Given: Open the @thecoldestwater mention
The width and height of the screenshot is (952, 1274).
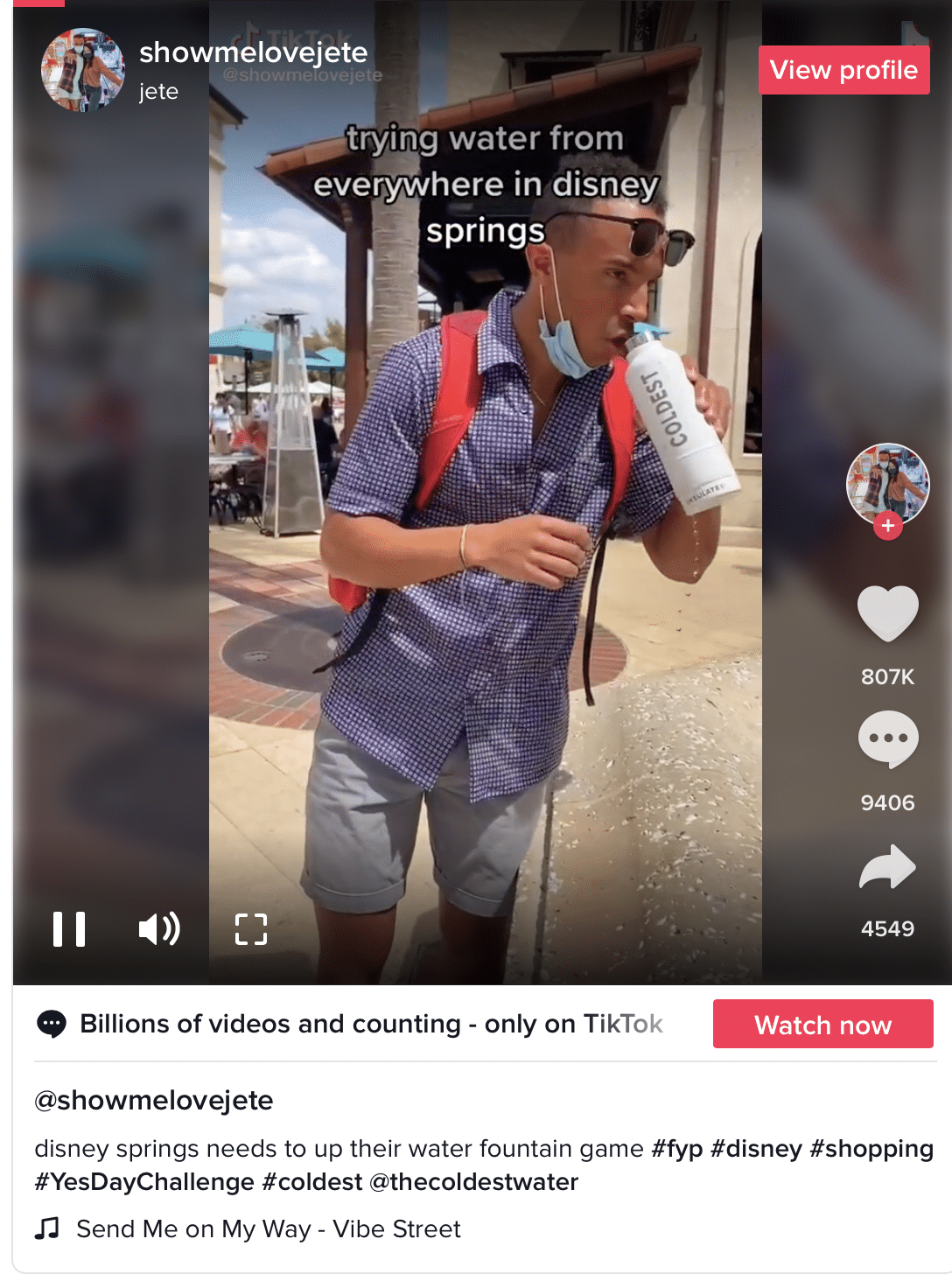Looking at the screenshot, I should tap(473, 1182).
